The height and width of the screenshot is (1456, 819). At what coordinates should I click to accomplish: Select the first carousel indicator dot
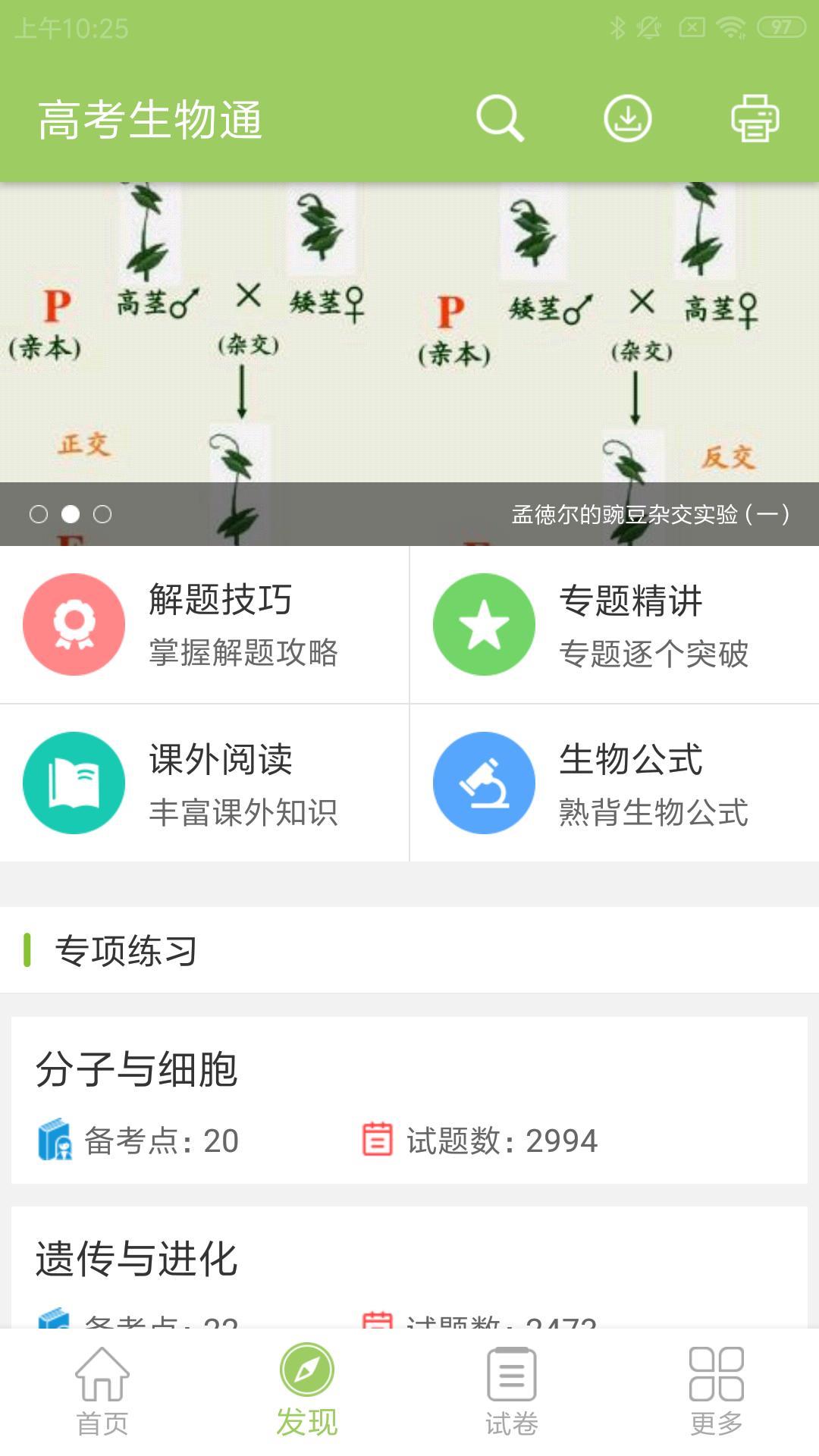coord(39,514)
